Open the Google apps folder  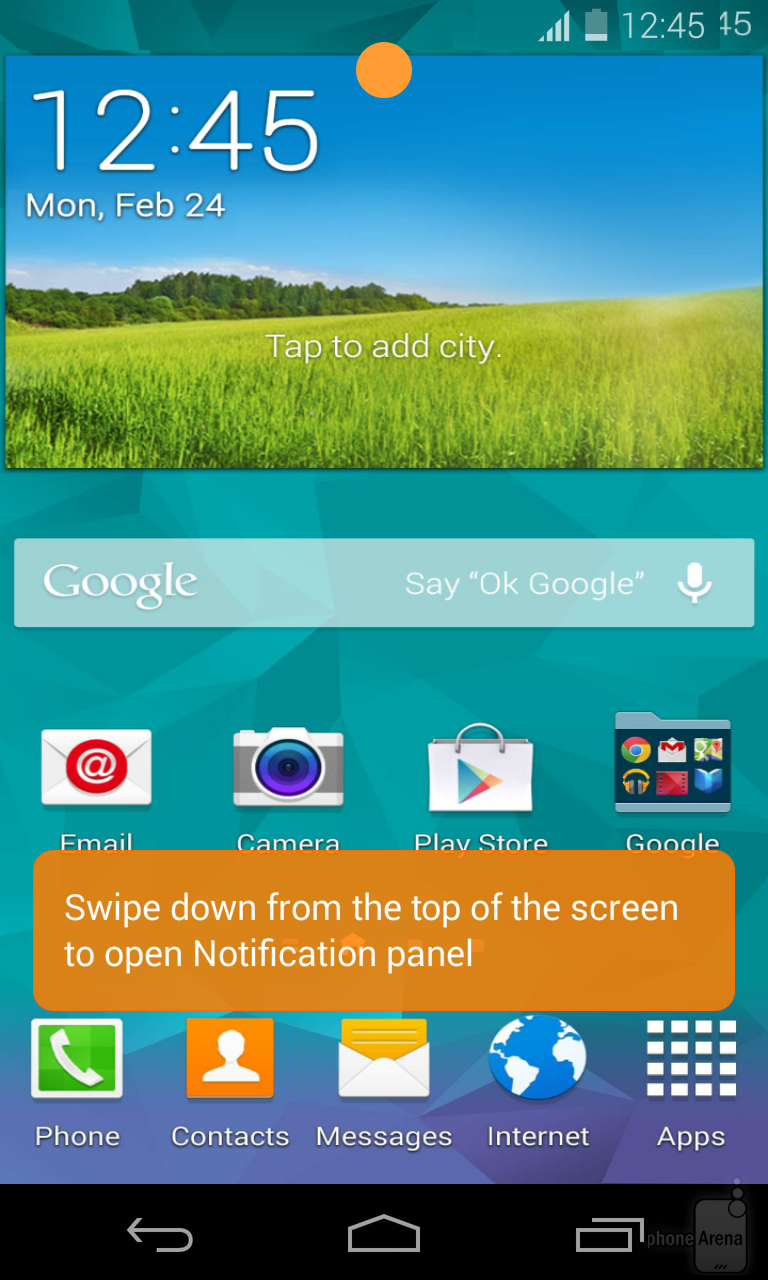pyautogui.click(x=672, y=764)
